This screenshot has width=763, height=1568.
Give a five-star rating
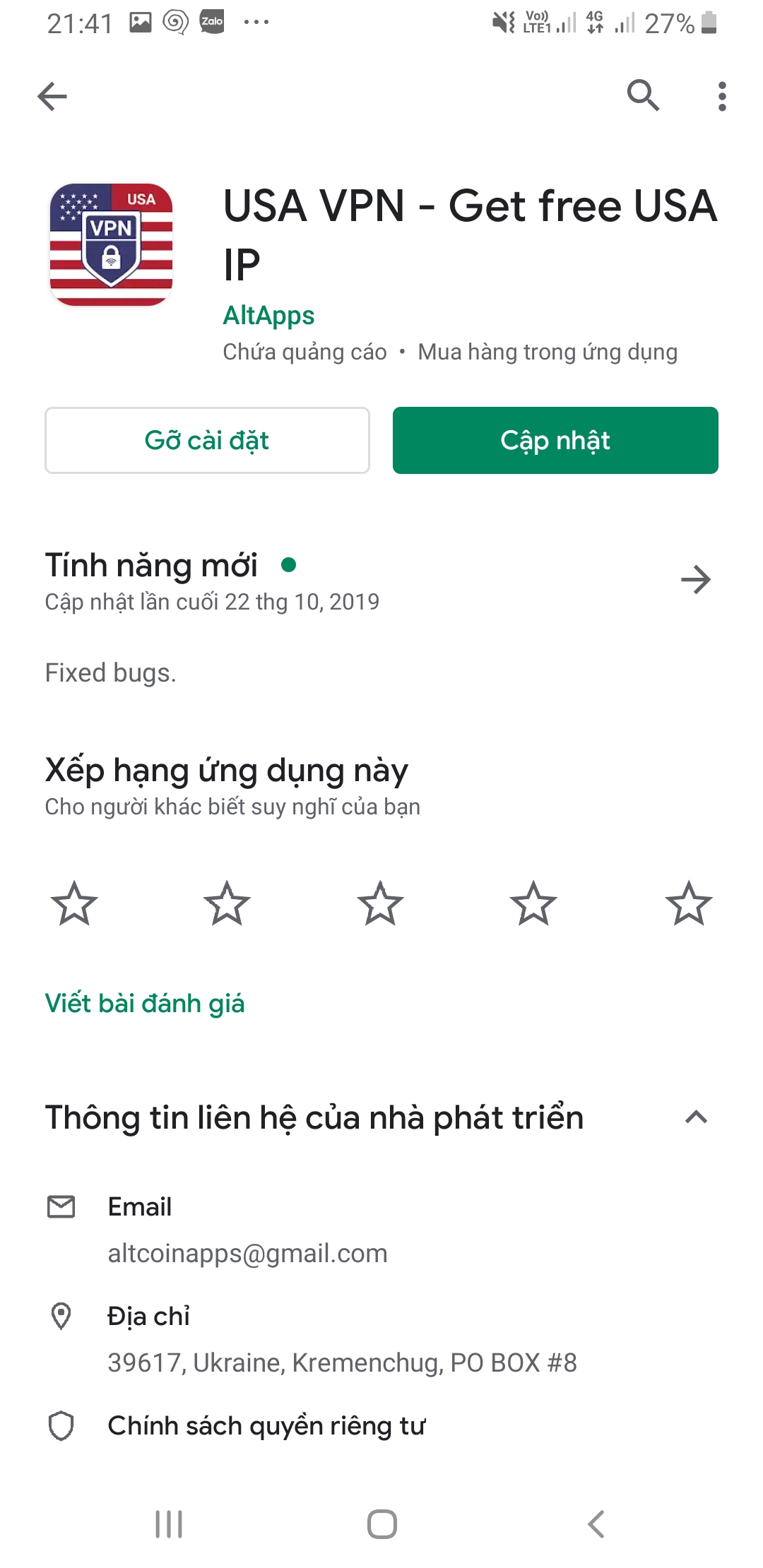pos(688,903)
